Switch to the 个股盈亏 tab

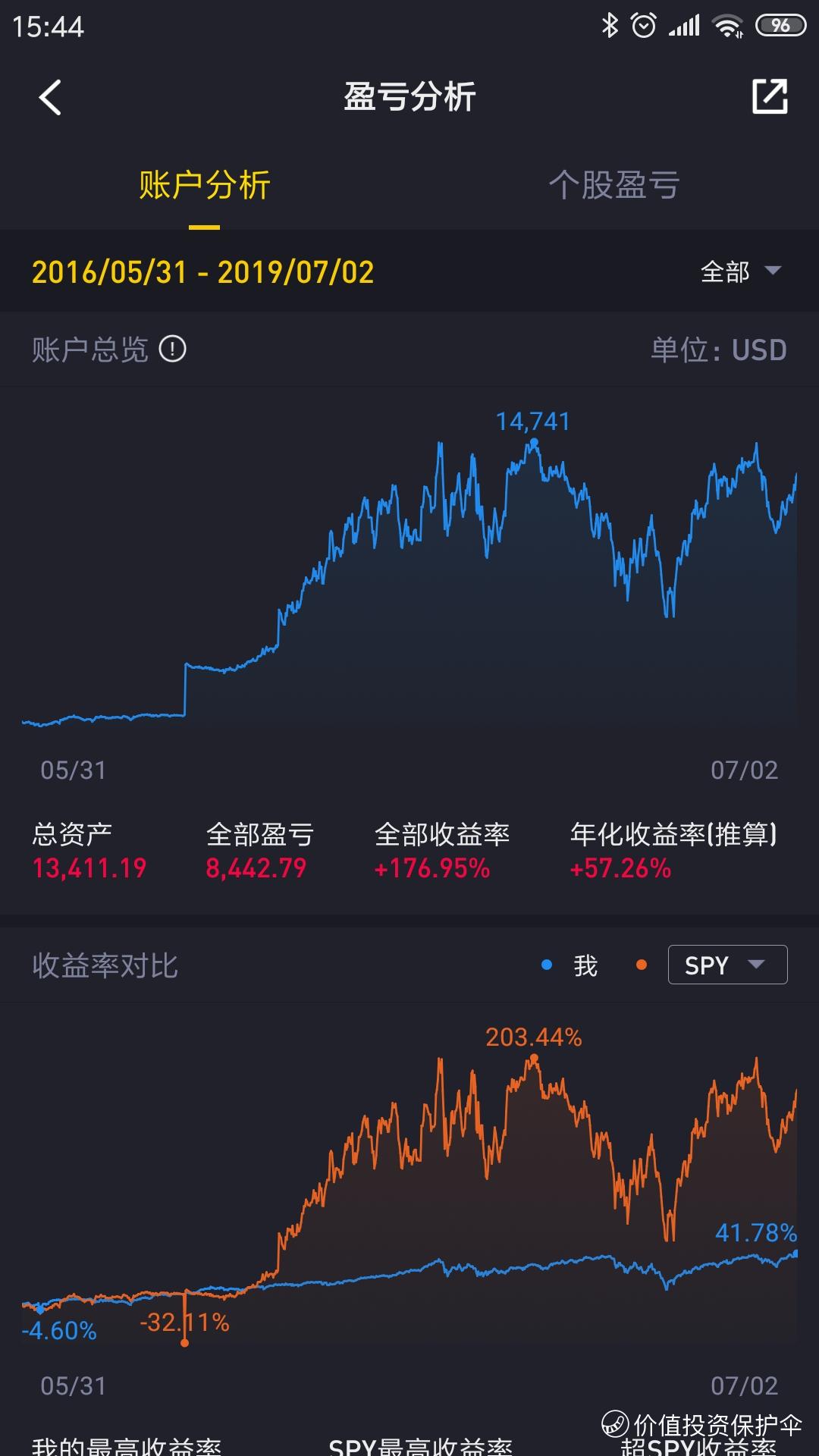click(613, 185)
